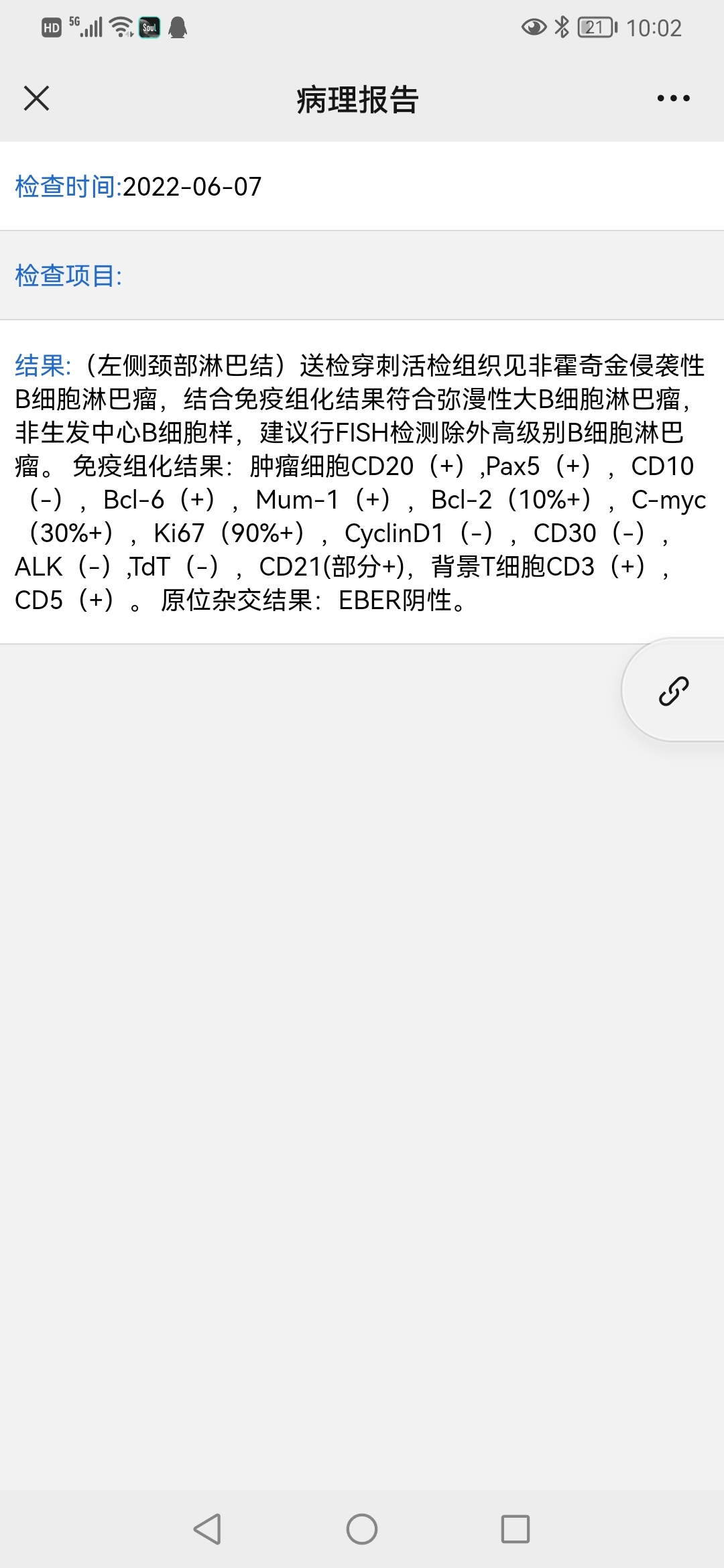Screen dimensions: 724x1568
Task: Open the three-dot overflow menu
Action: (x=673, y=99)
